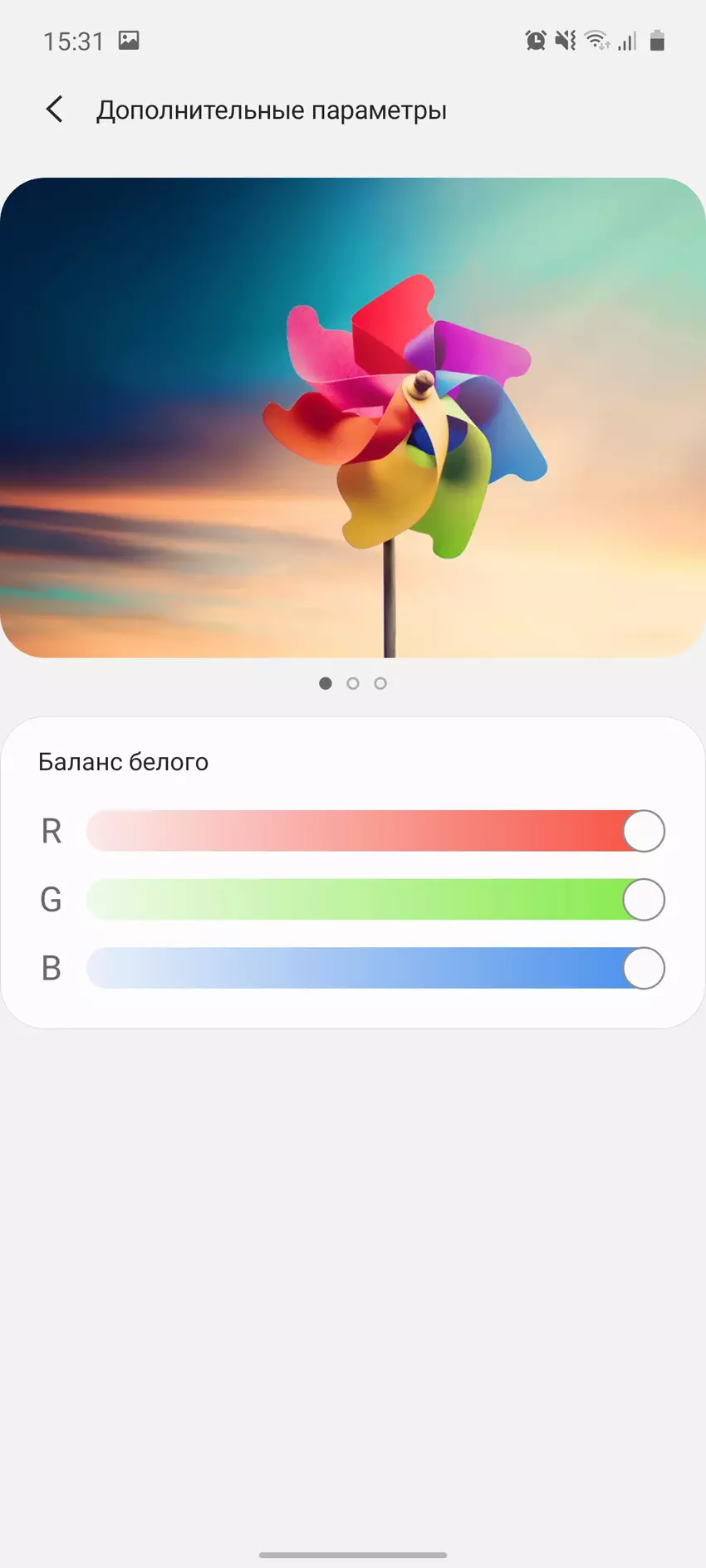Tap the clock showing 15:31
The height and width of the screenshot is (1568, 706).
point(73,40)
